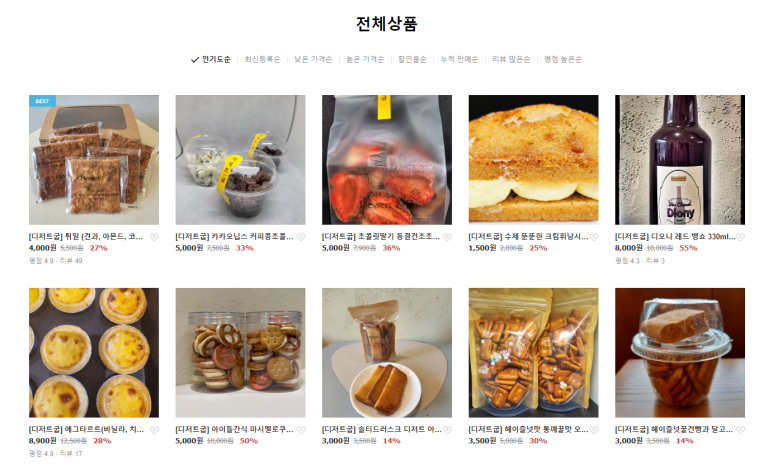Open the 아이들간식 마시멜로쿠키 product
773x469 pixels.
point(240,352)
